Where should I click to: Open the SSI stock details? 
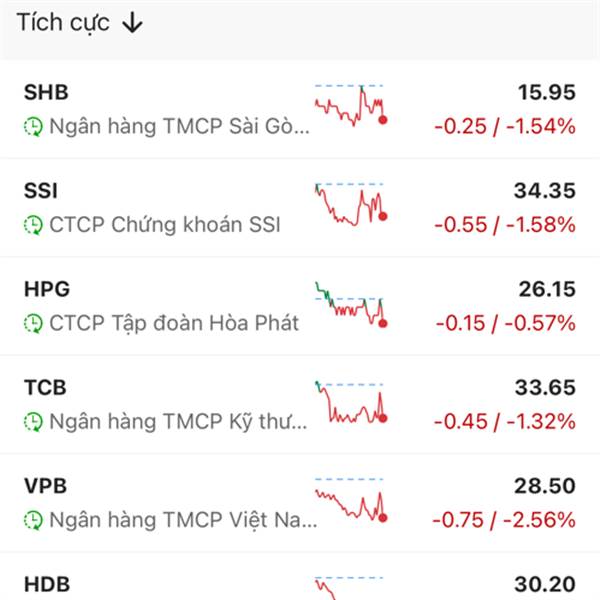click(x=299, y=207)
